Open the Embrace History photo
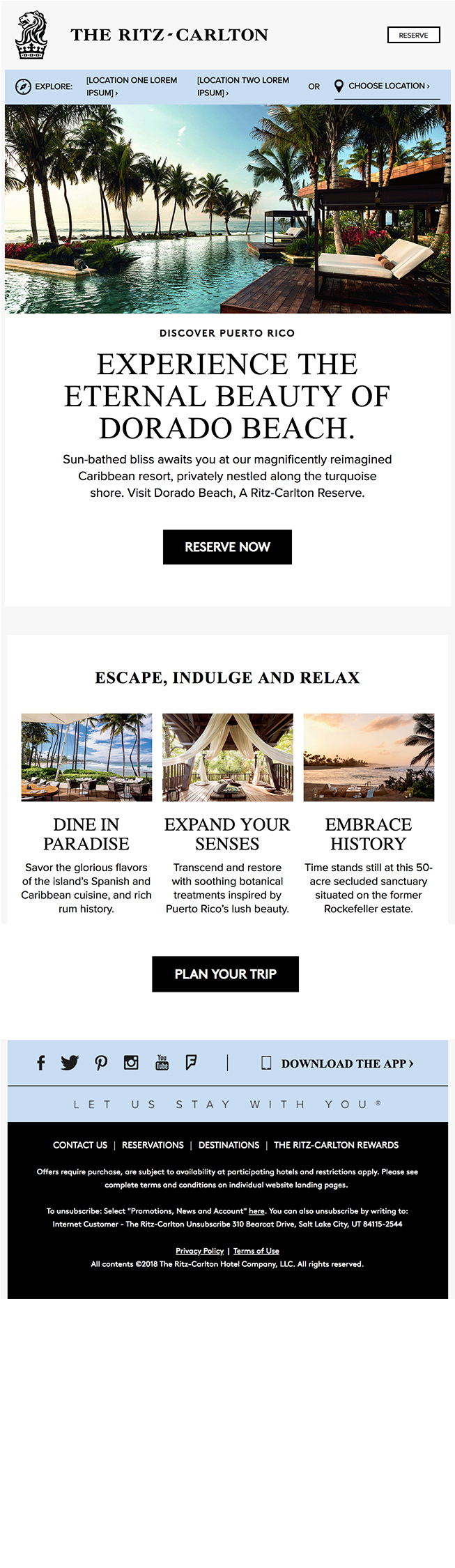Viewport: 455px width, 1568px height. point(369,757)
